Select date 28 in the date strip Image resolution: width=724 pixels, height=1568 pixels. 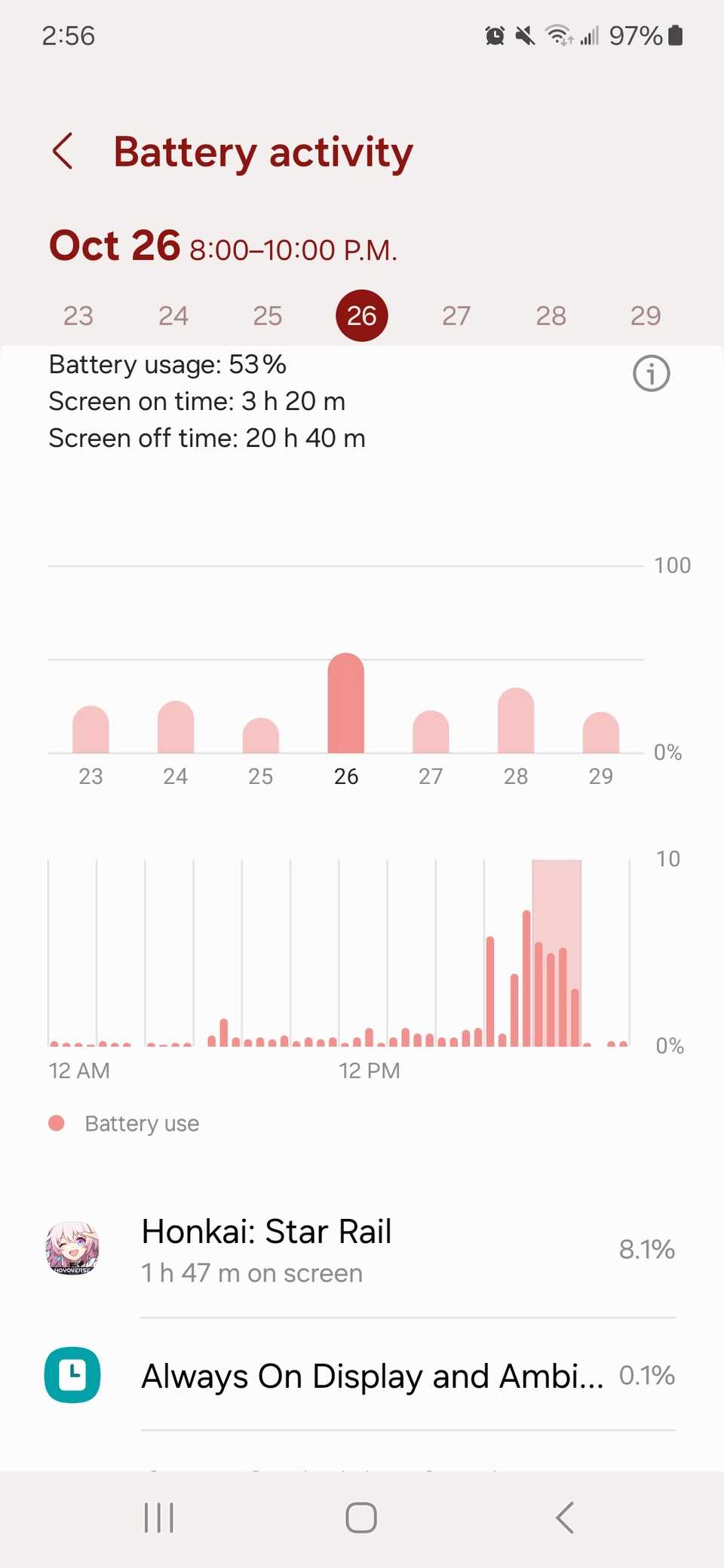point(551,316)
